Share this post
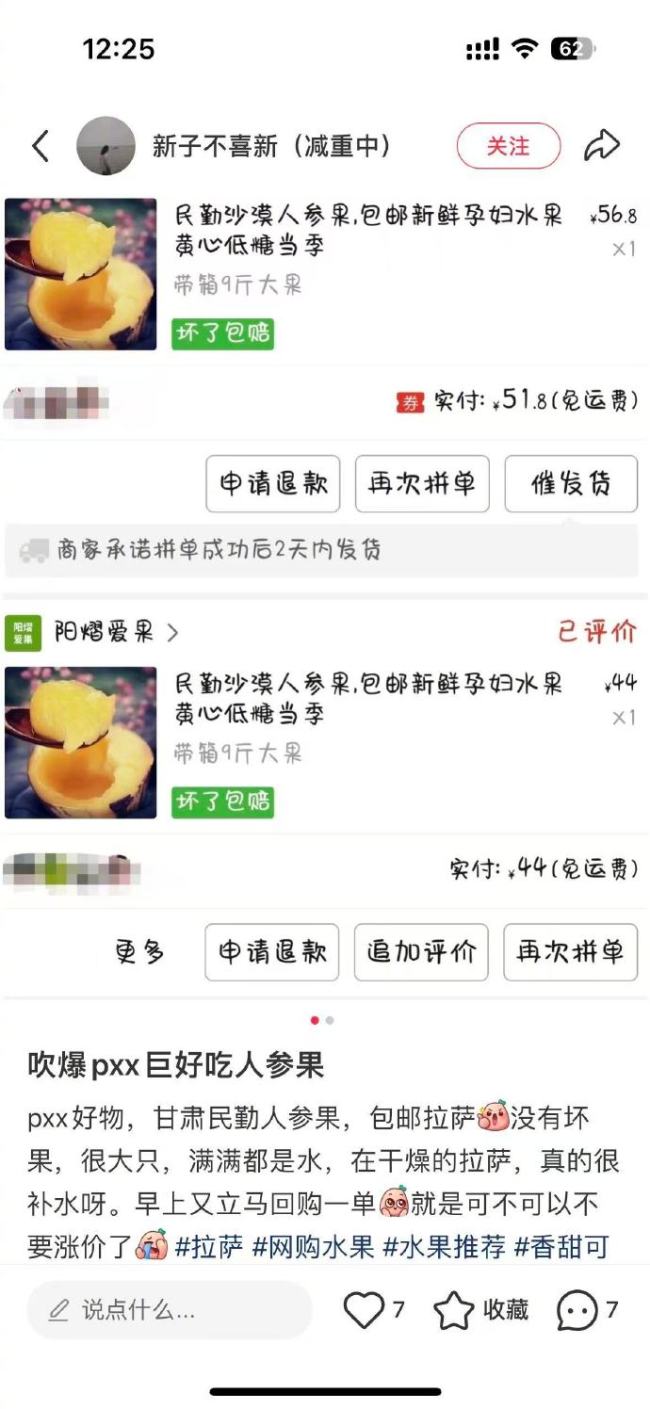Viewport: 650px width, 1409px height. (602, 146)
